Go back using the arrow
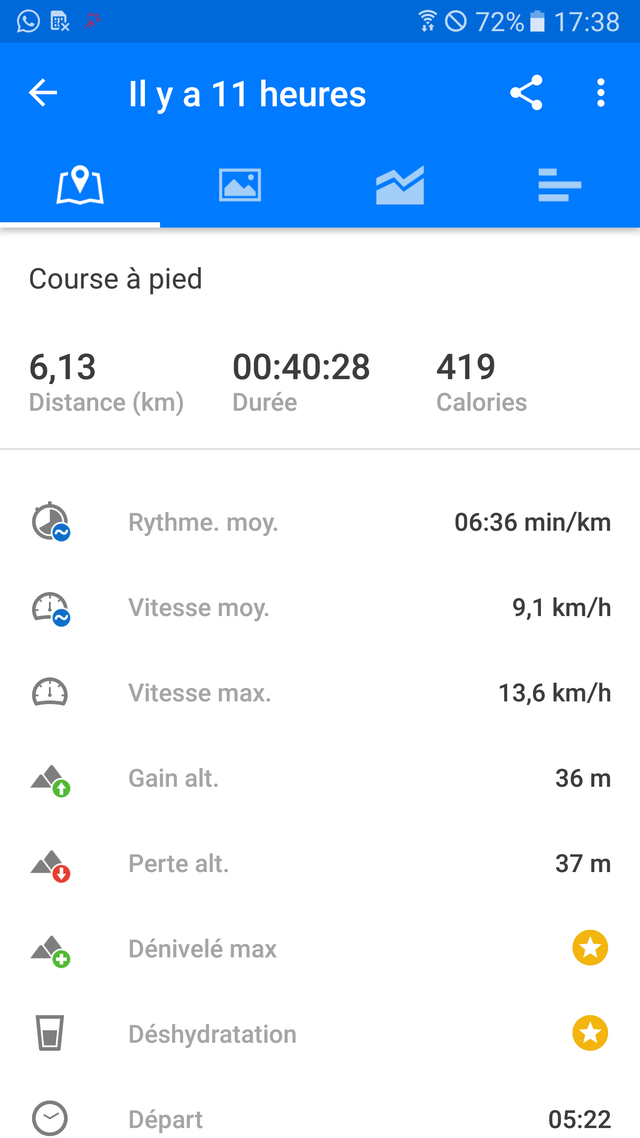Viewport: 640px width, 1138px height. pos(43,94)
